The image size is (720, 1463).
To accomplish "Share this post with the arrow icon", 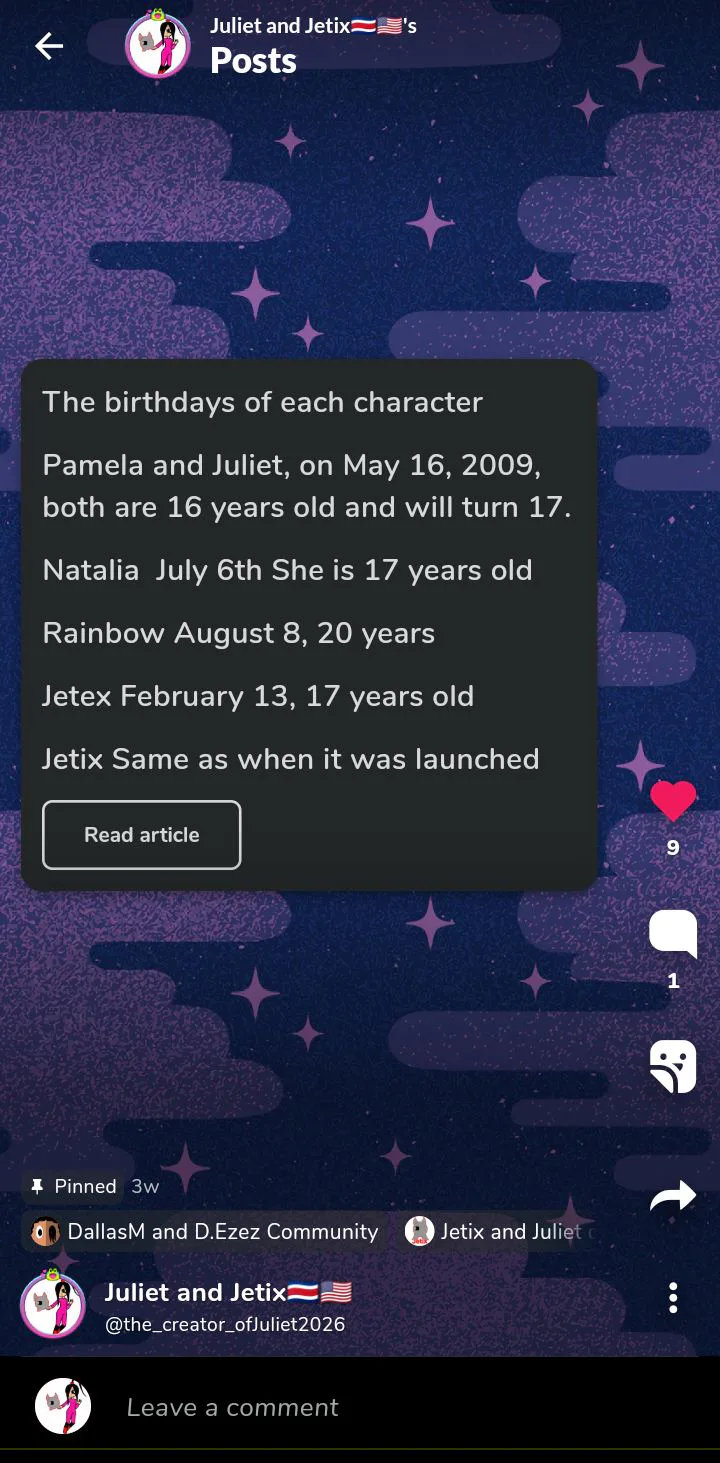I will coord(673,1196).
